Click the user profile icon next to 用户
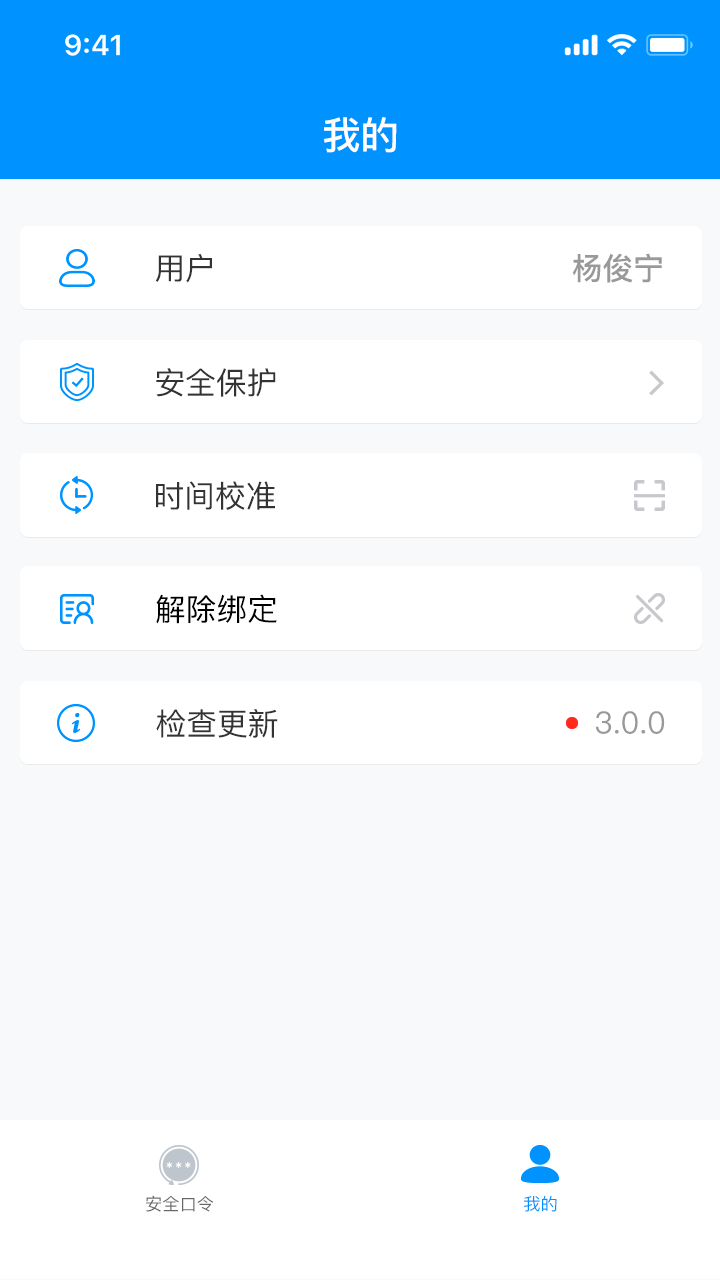This screenshot has width=720, height=1280. pyautogui.click(x=78, y=267)
